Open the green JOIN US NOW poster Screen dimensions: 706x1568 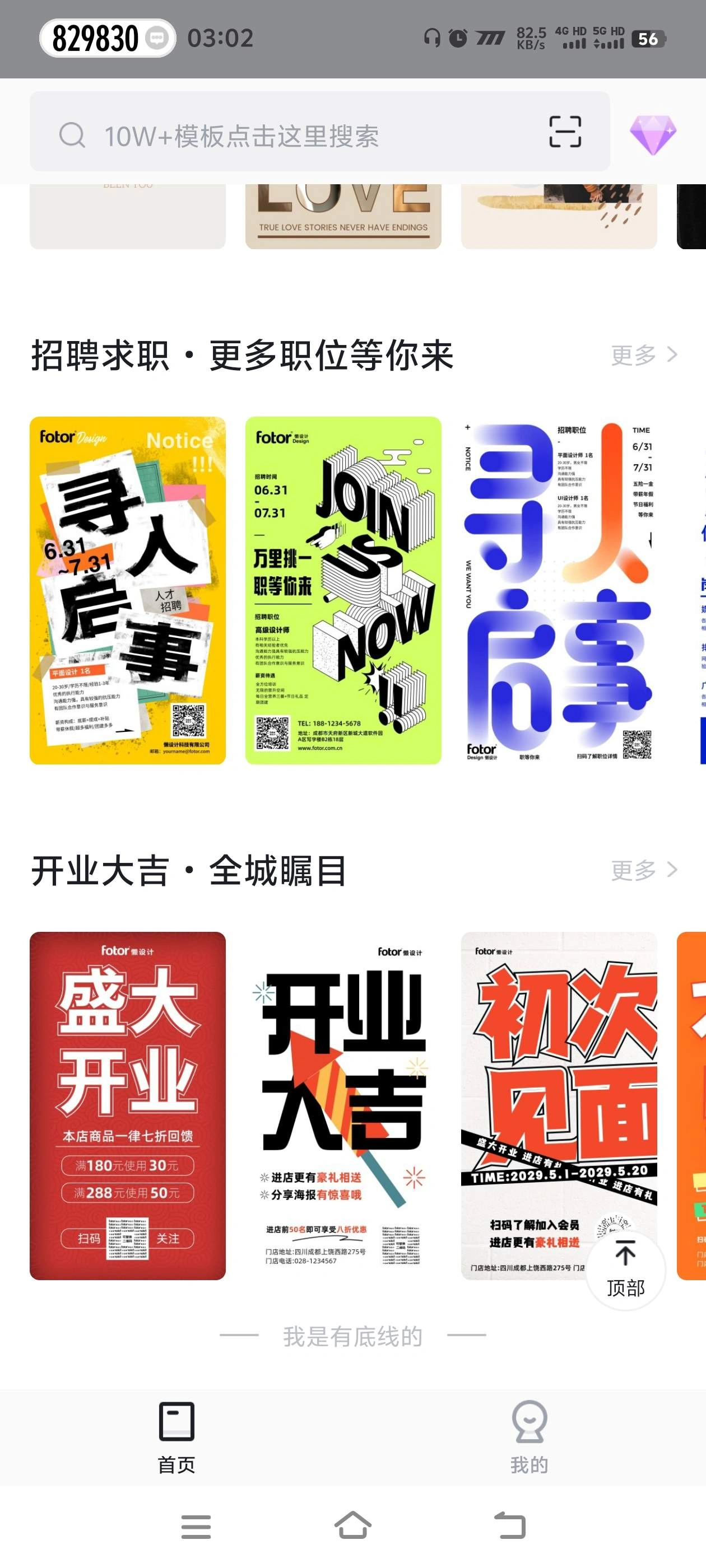coord(343,590)
